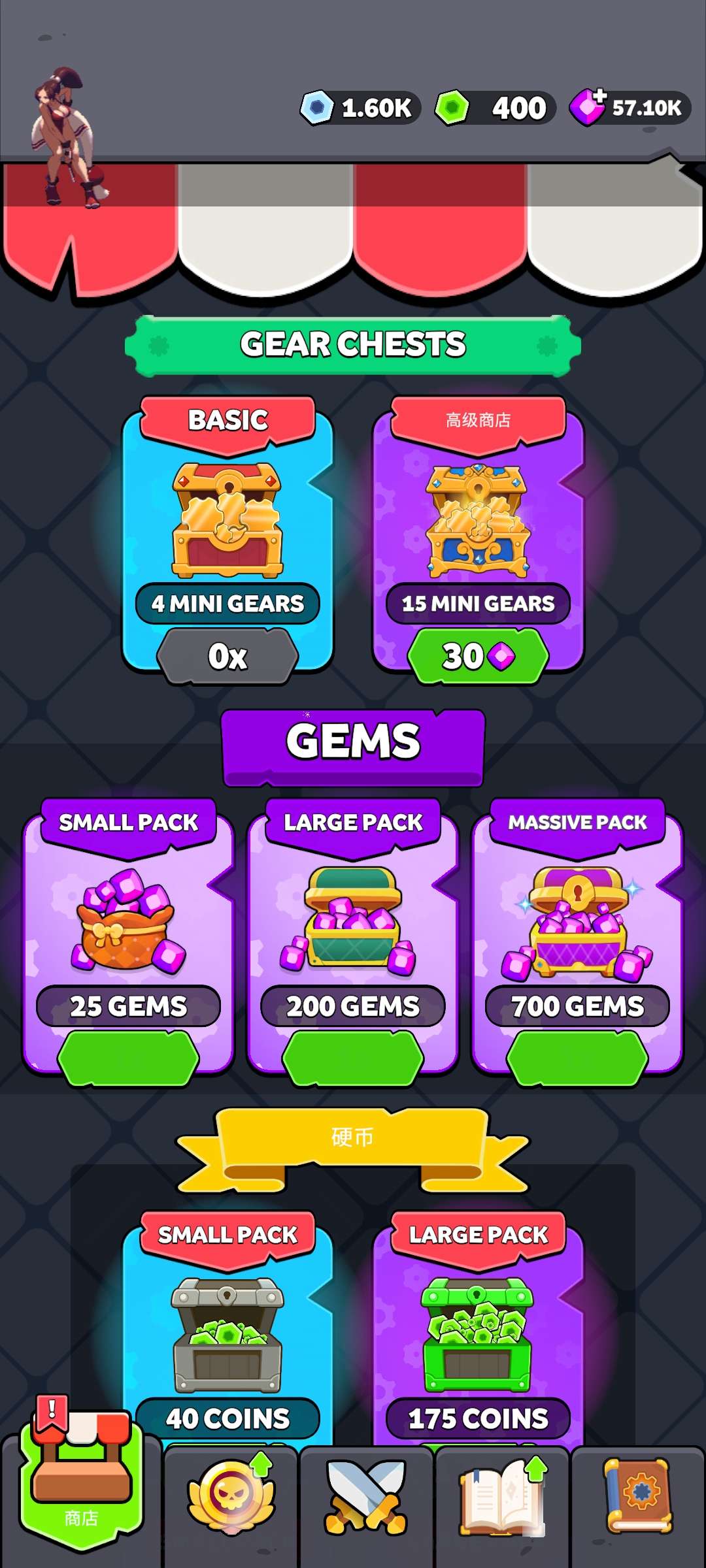706x1568 pixels.
Task: Switch to the skull medal tab
Action: click(231, 1496)
